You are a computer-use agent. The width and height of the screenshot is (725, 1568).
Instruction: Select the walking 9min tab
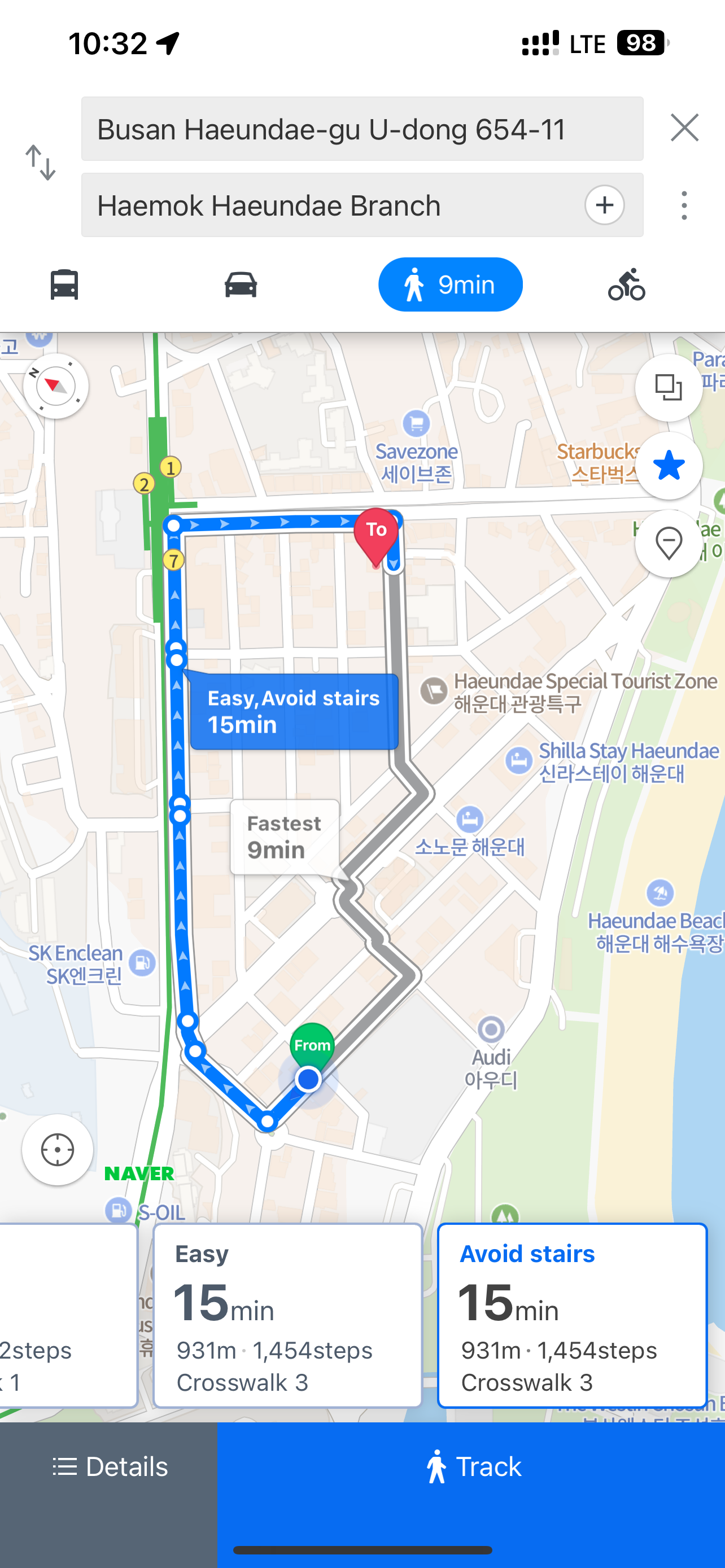click(x=451, y=285)
